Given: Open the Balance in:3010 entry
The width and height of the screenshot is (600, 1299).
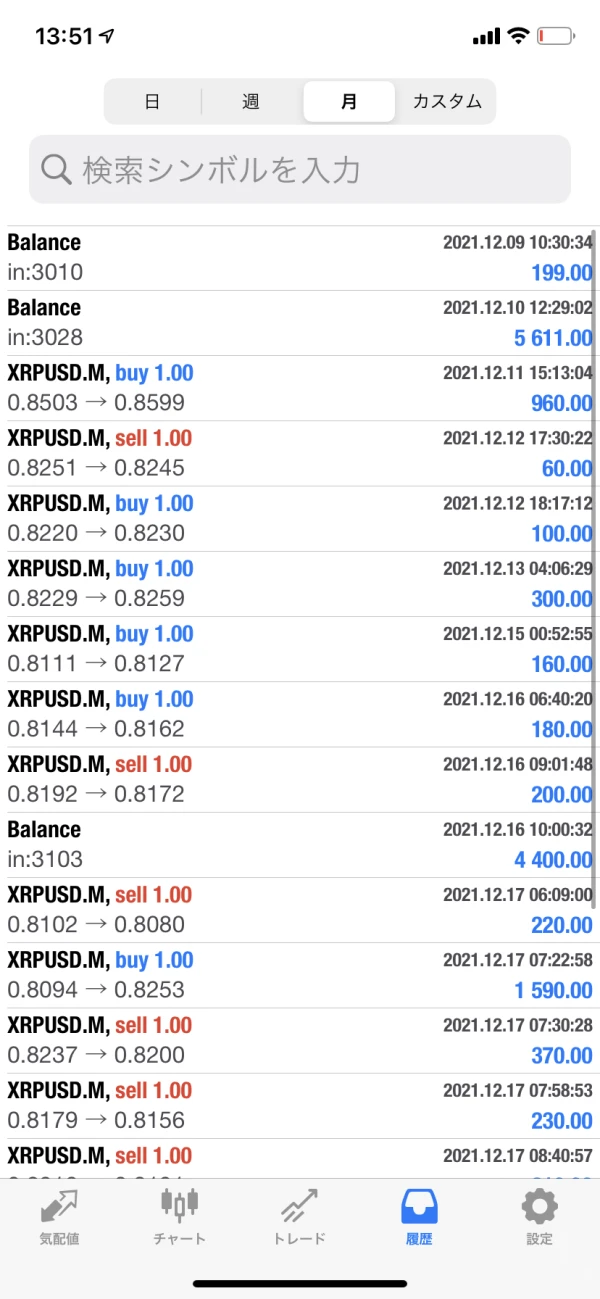Looking at the screenshot, I should pyautogui.click(x=300, y=258).
